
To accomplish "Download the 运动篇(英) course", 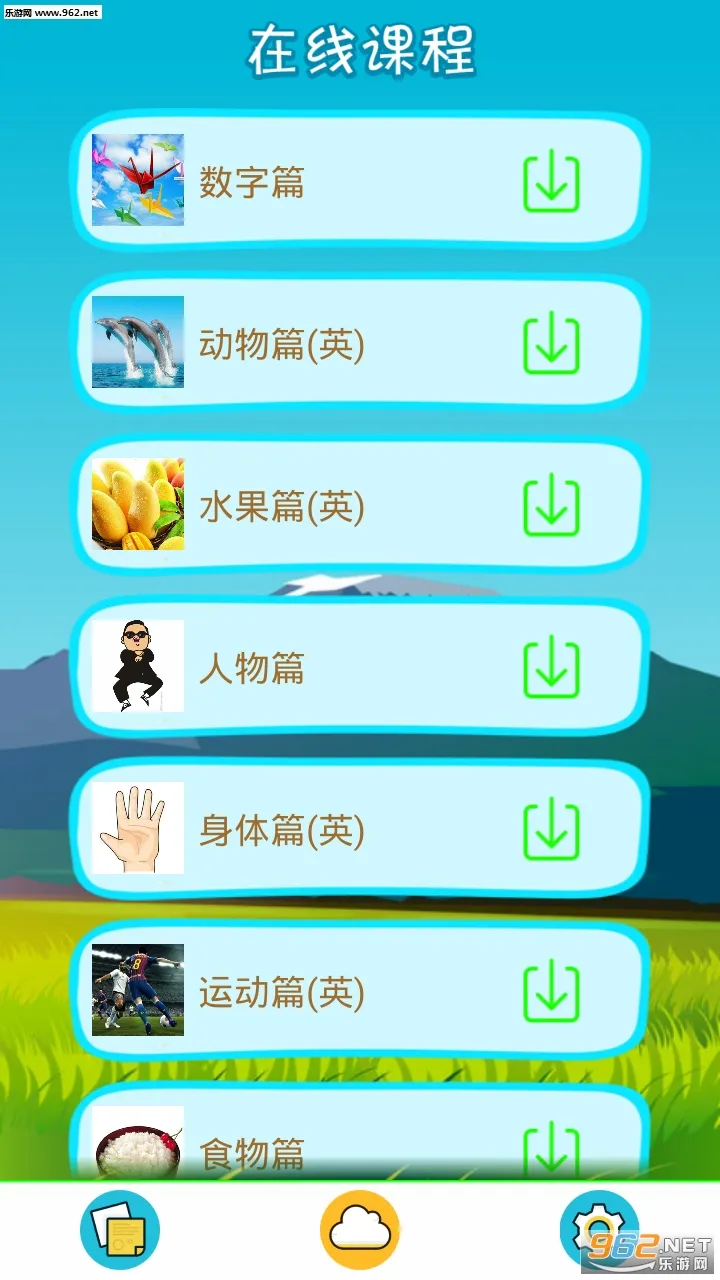I will [x=549, y=992].
